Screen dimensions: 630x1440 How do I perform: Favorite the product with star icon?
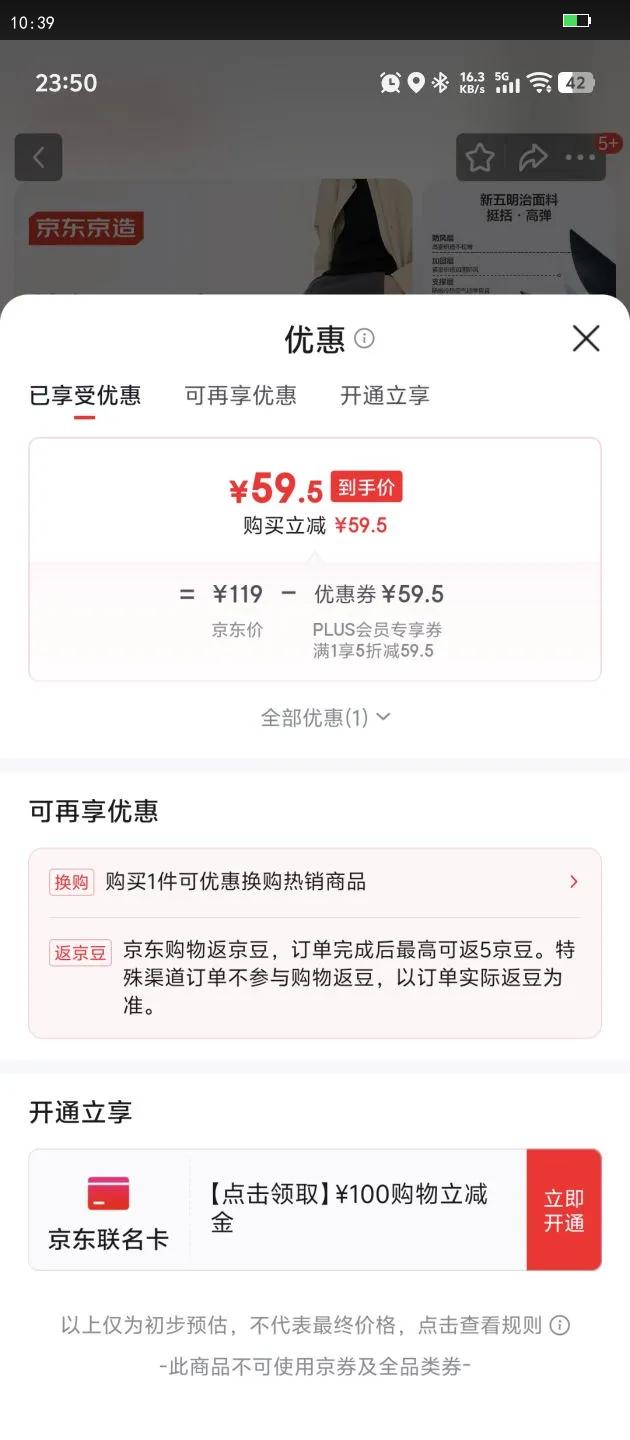[480, 157]
